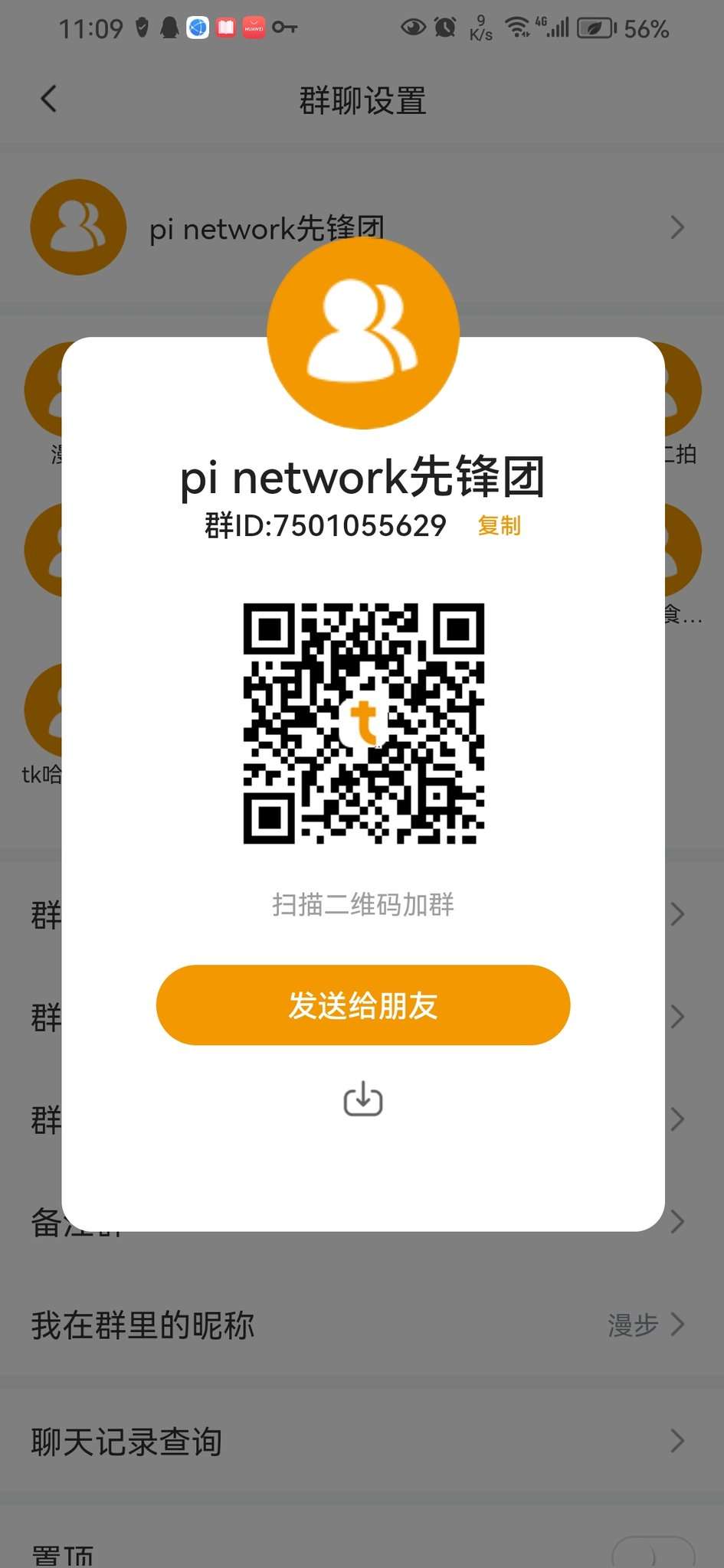This screenshot has width=724, height=1568.
Task: Tap 发送给朋友 to send QR code
Action: point(363,1005)
